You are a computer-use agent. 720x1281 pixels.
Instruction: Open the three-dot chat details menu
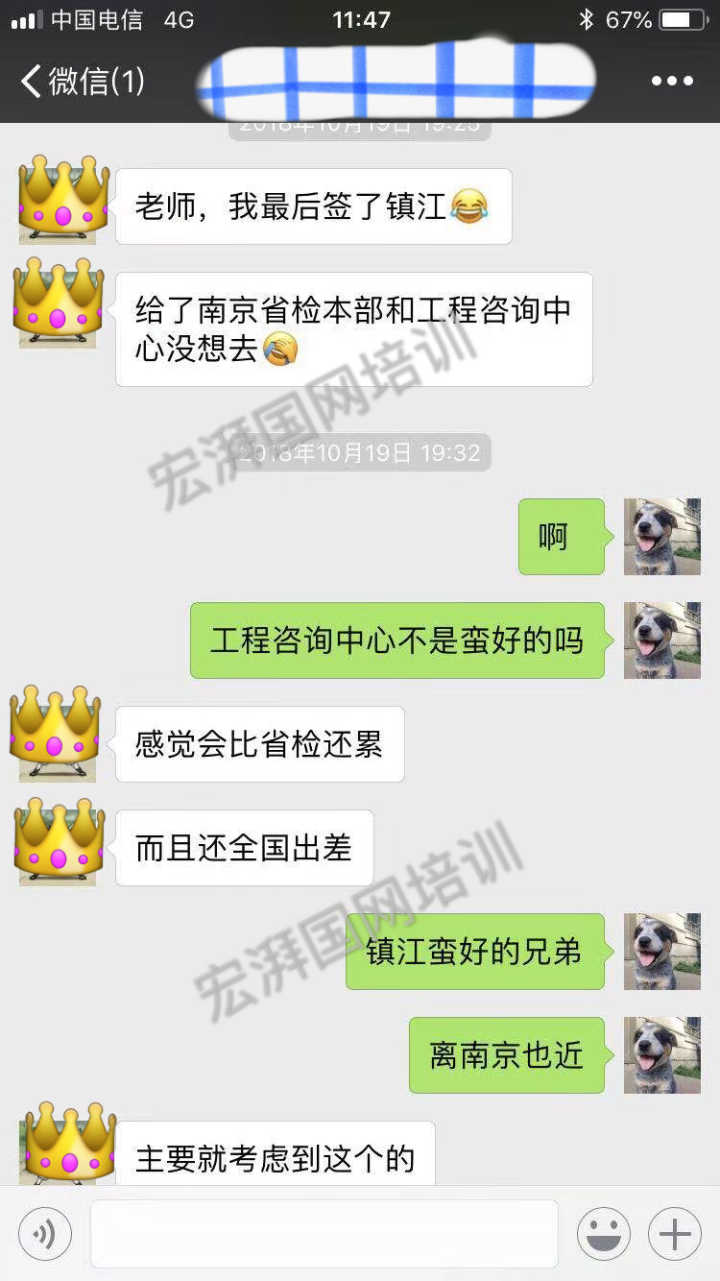pyautogui.click(x=671, y=81)
